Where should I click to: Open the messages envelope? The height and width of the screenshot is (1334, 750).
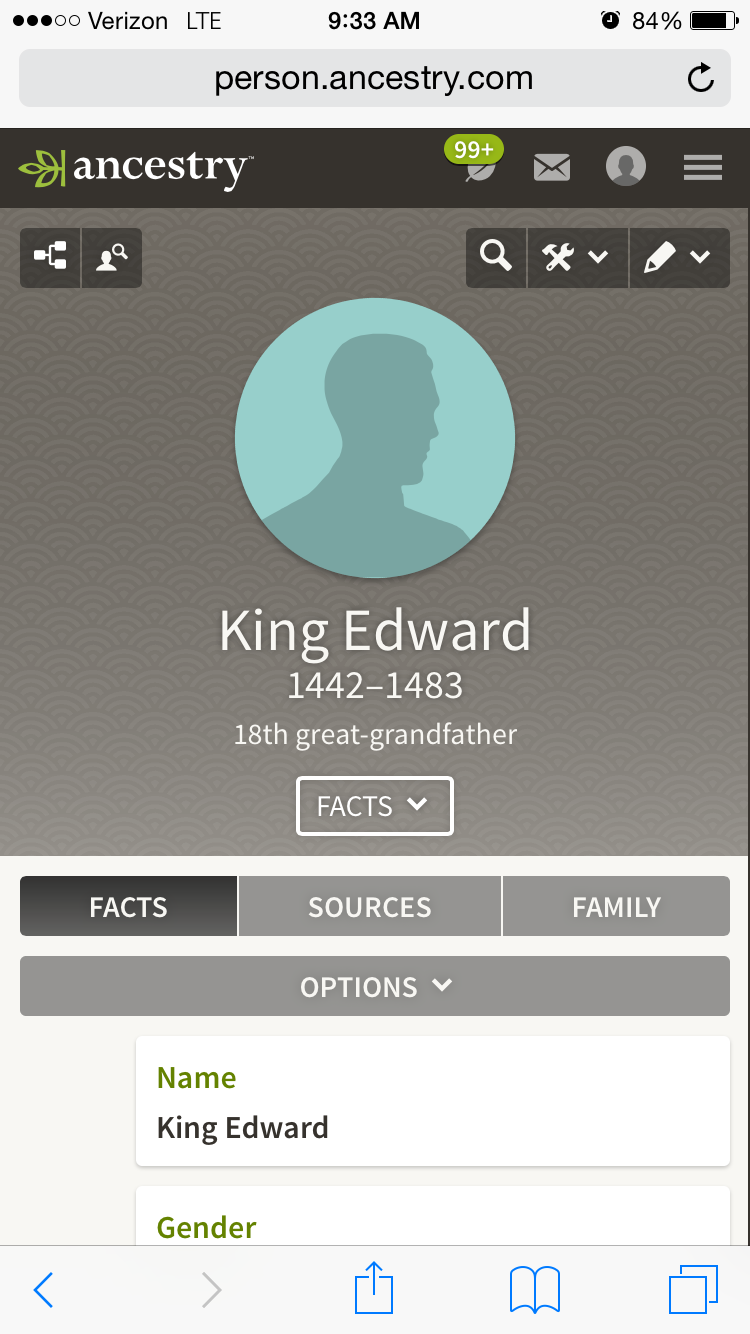point(551,167)
